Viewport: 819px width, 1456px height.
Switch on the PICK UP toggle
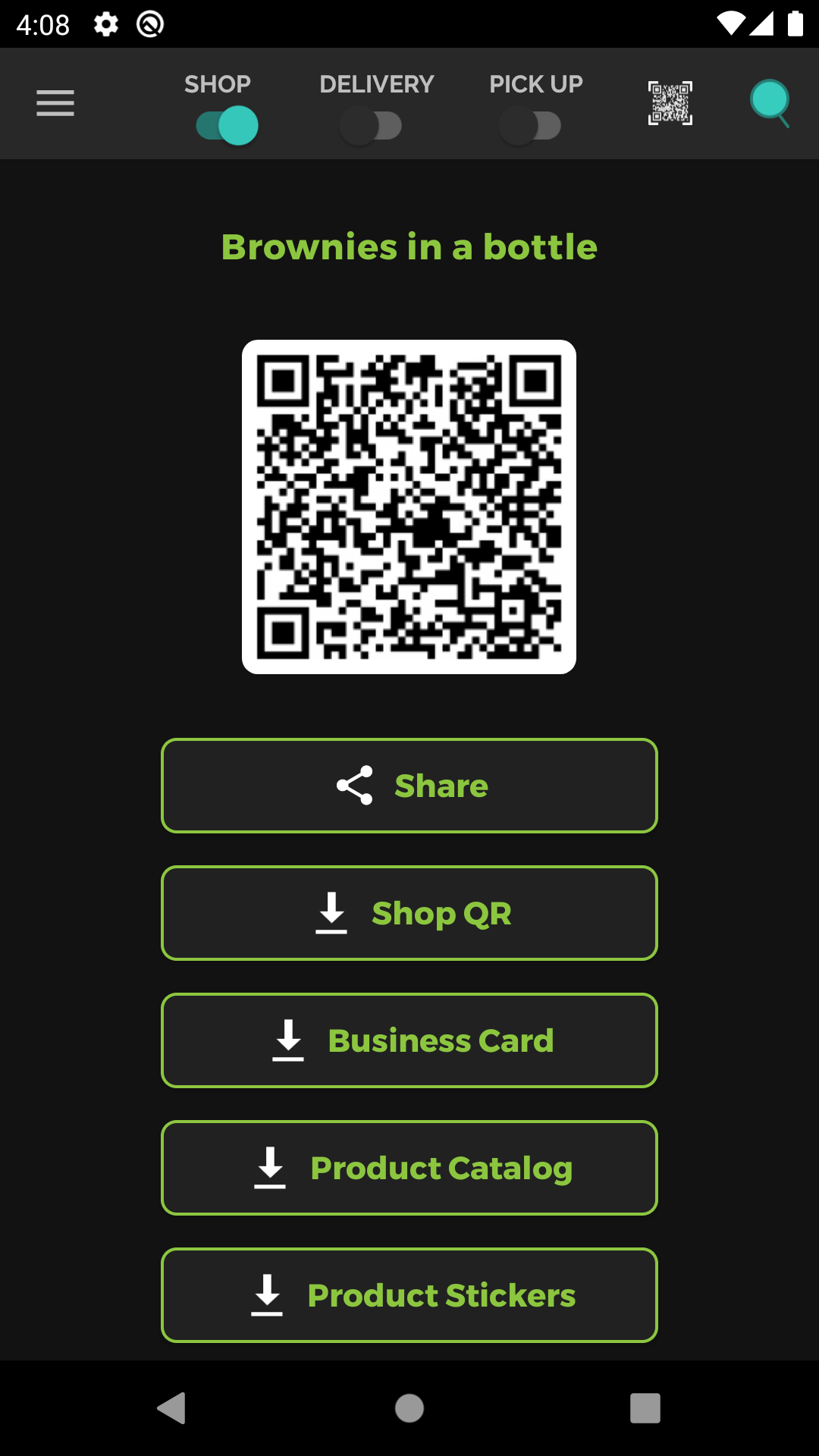point(530,126)
